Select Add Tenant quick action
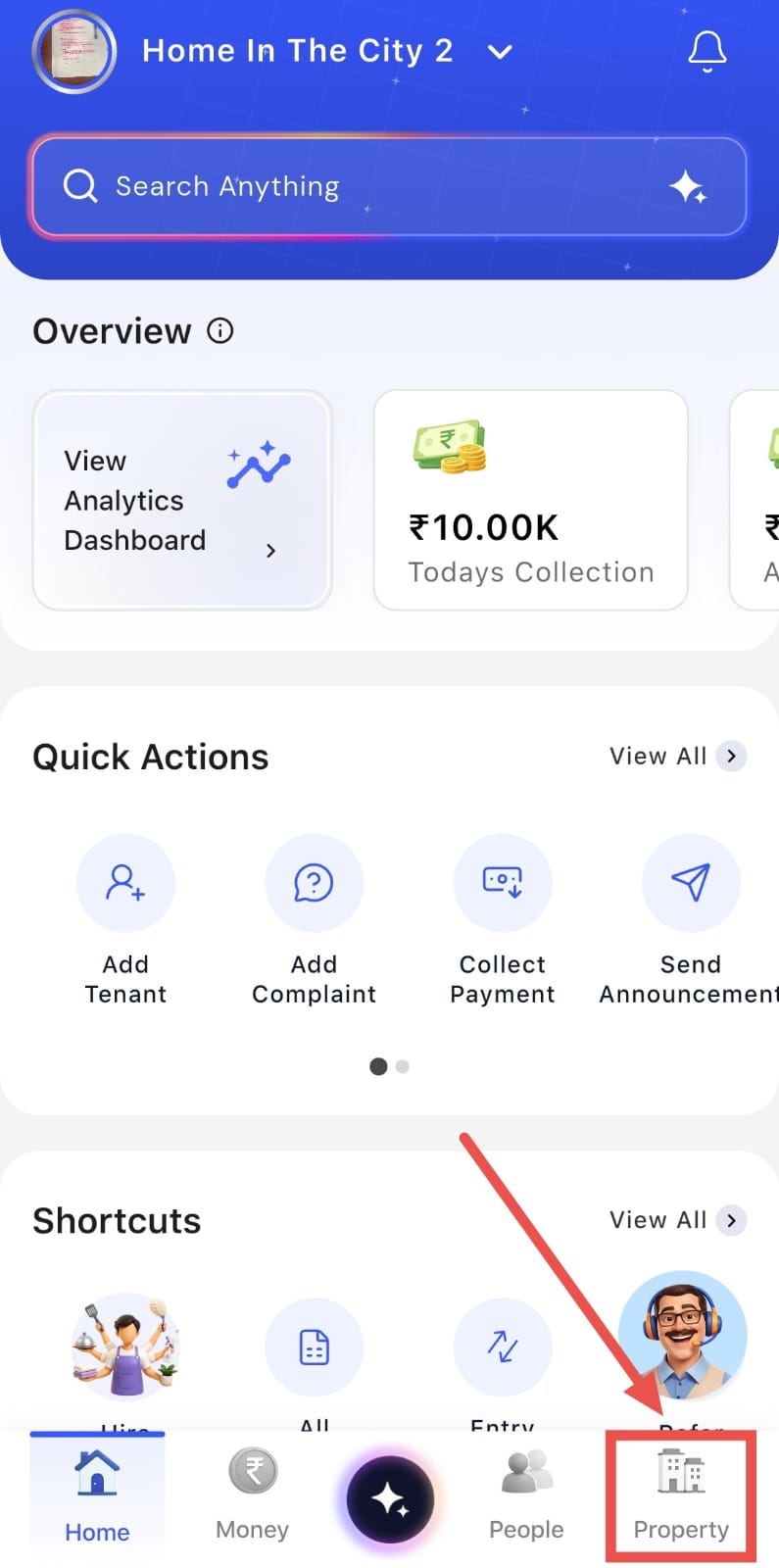Screen dimensions: 779x1568 125,920
